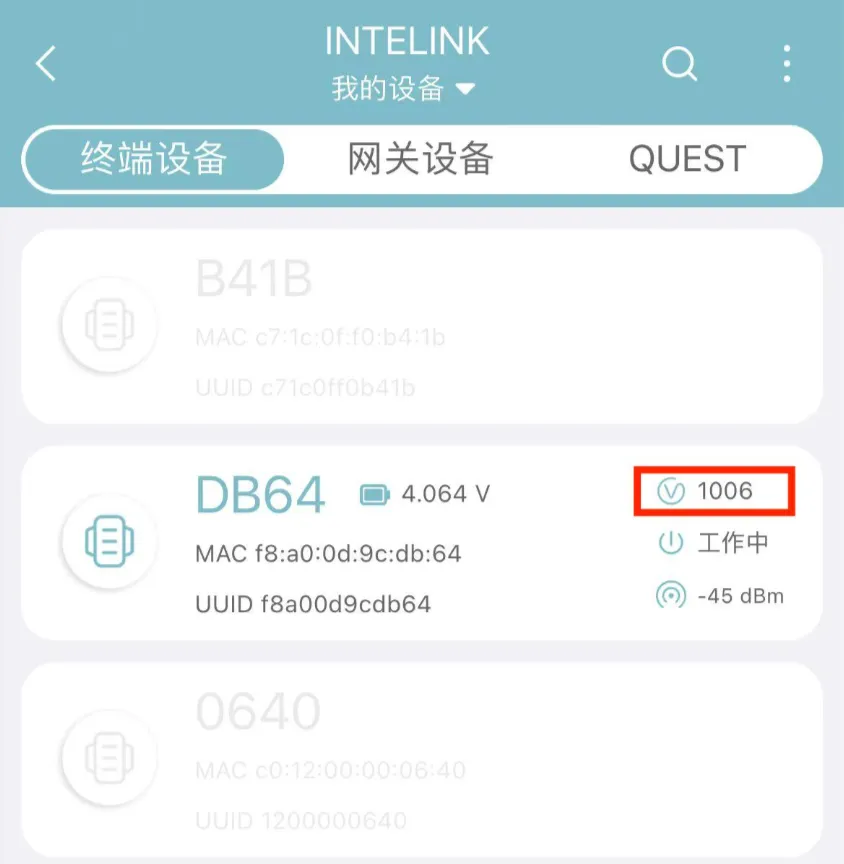The height and width of the screenshot is (864, 844).
Task: Expand the 我的设备 dropdown
Action: pyautogui.click(x=403, y=90)
